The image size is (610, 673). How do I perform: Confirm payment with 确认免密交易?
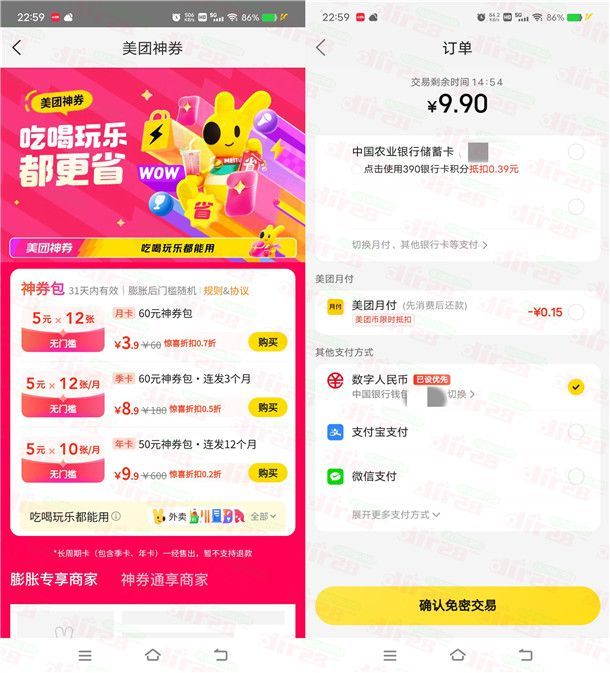(457, 605)
